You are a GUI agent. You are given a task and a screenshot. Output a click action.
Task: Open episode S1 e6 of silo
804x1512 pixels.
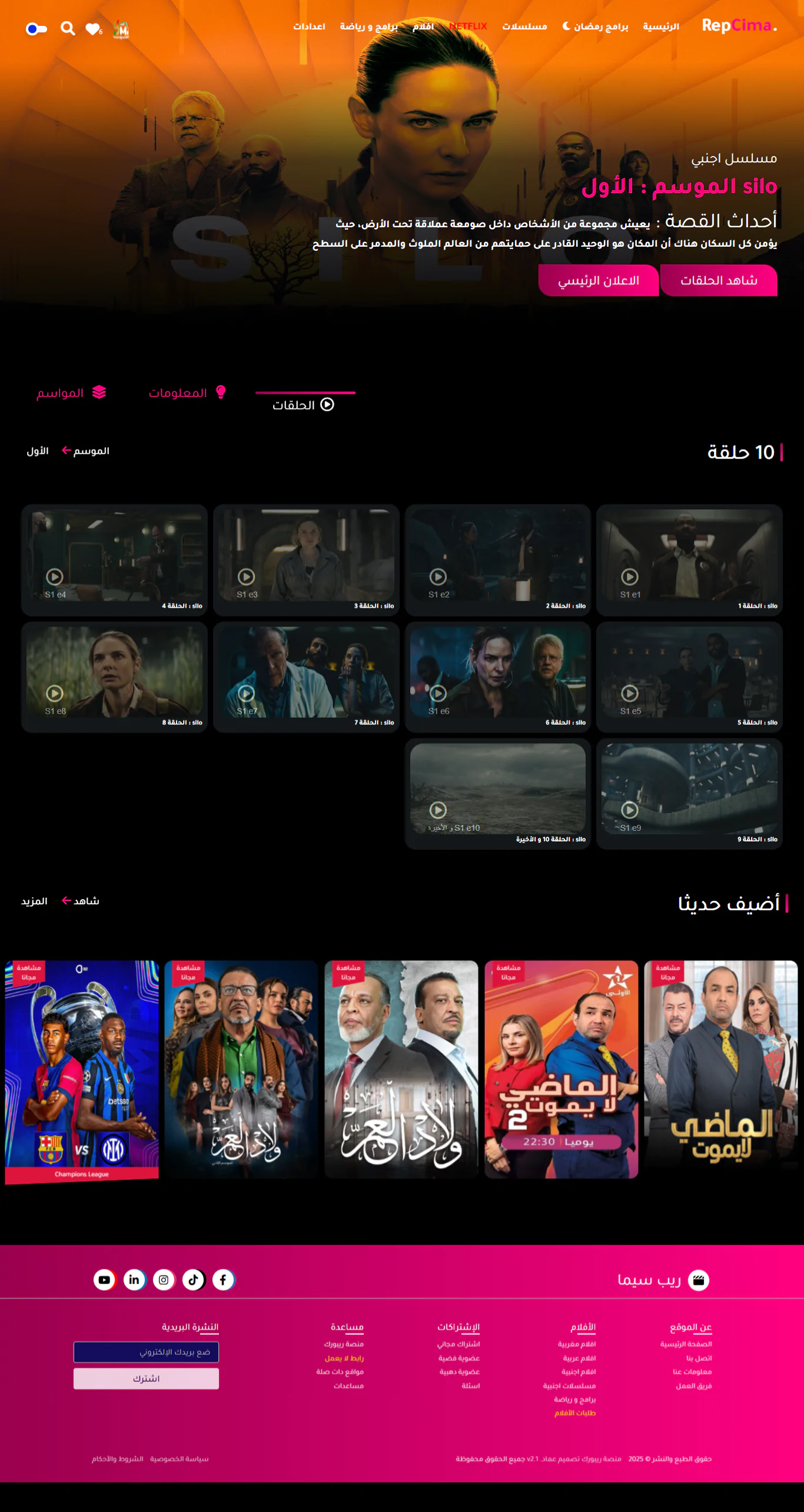tap(497, 676)
